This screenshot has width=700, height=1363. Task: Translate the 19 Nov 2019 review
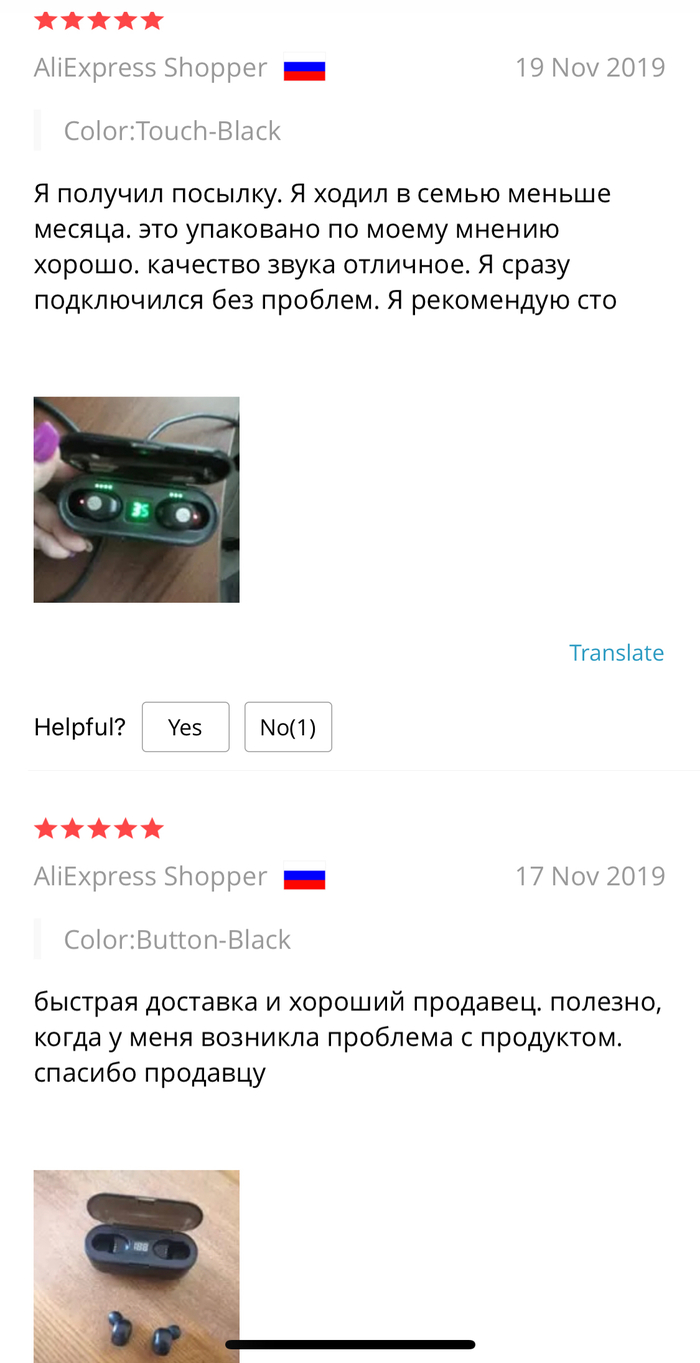616,653
